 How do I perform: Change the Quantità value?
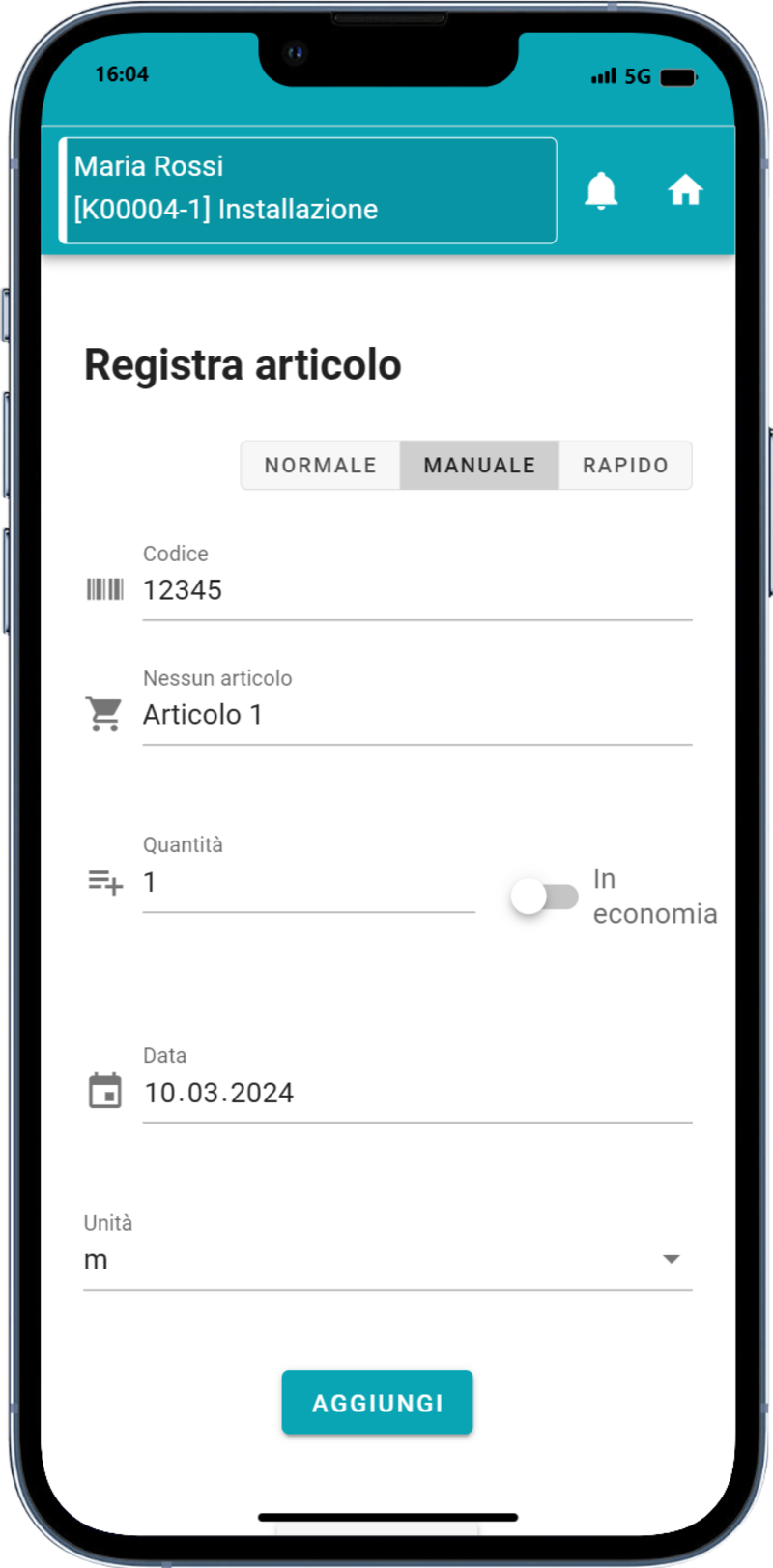click(x=307, y=882)
